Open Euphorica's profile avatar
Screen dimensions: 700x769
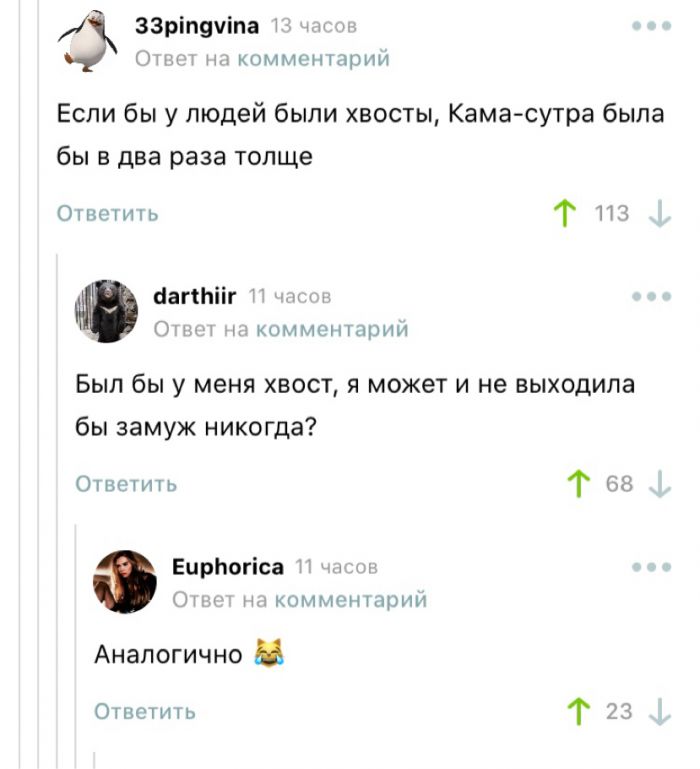pos(125,581)
